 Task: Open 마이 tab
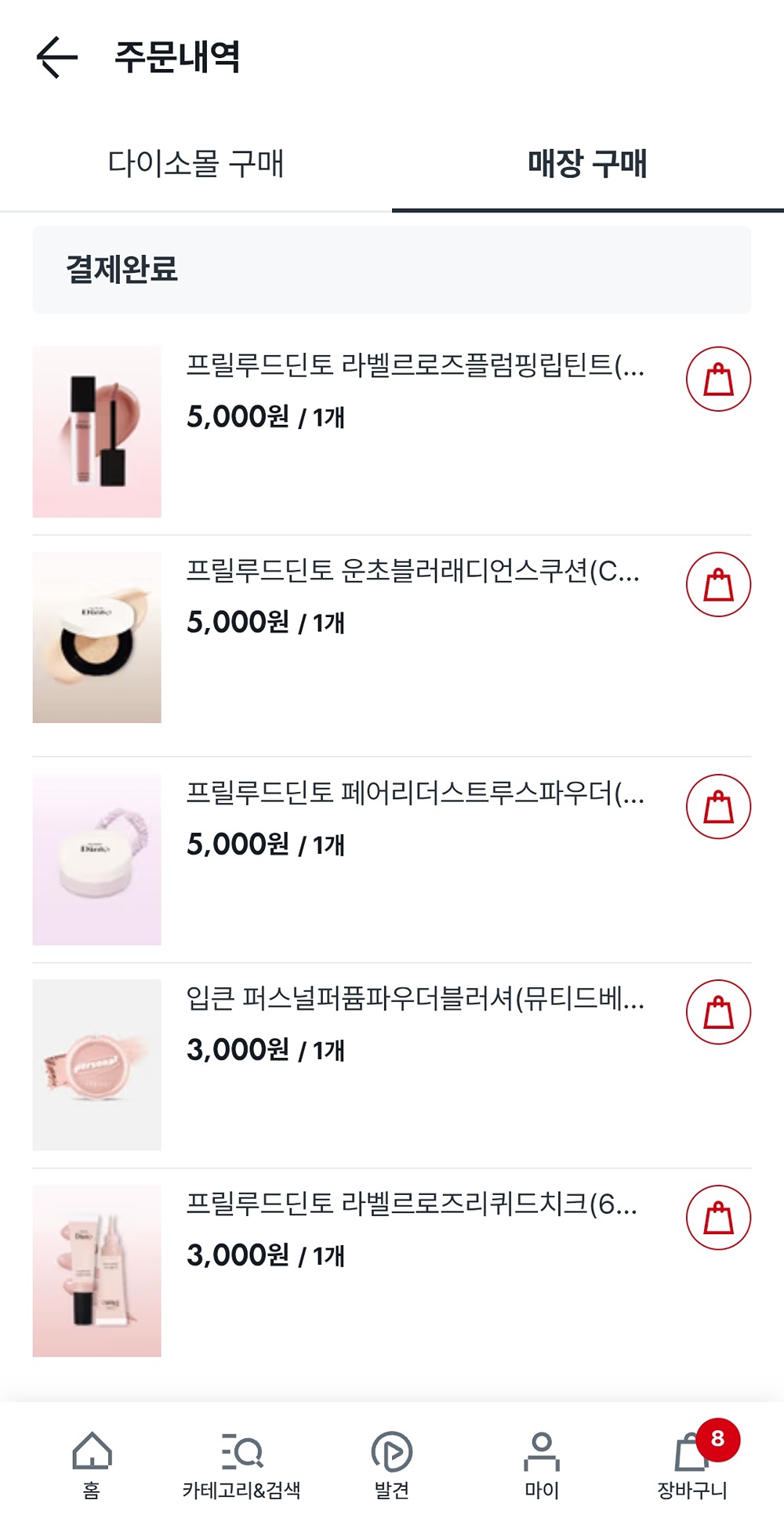click(542, 1464)
